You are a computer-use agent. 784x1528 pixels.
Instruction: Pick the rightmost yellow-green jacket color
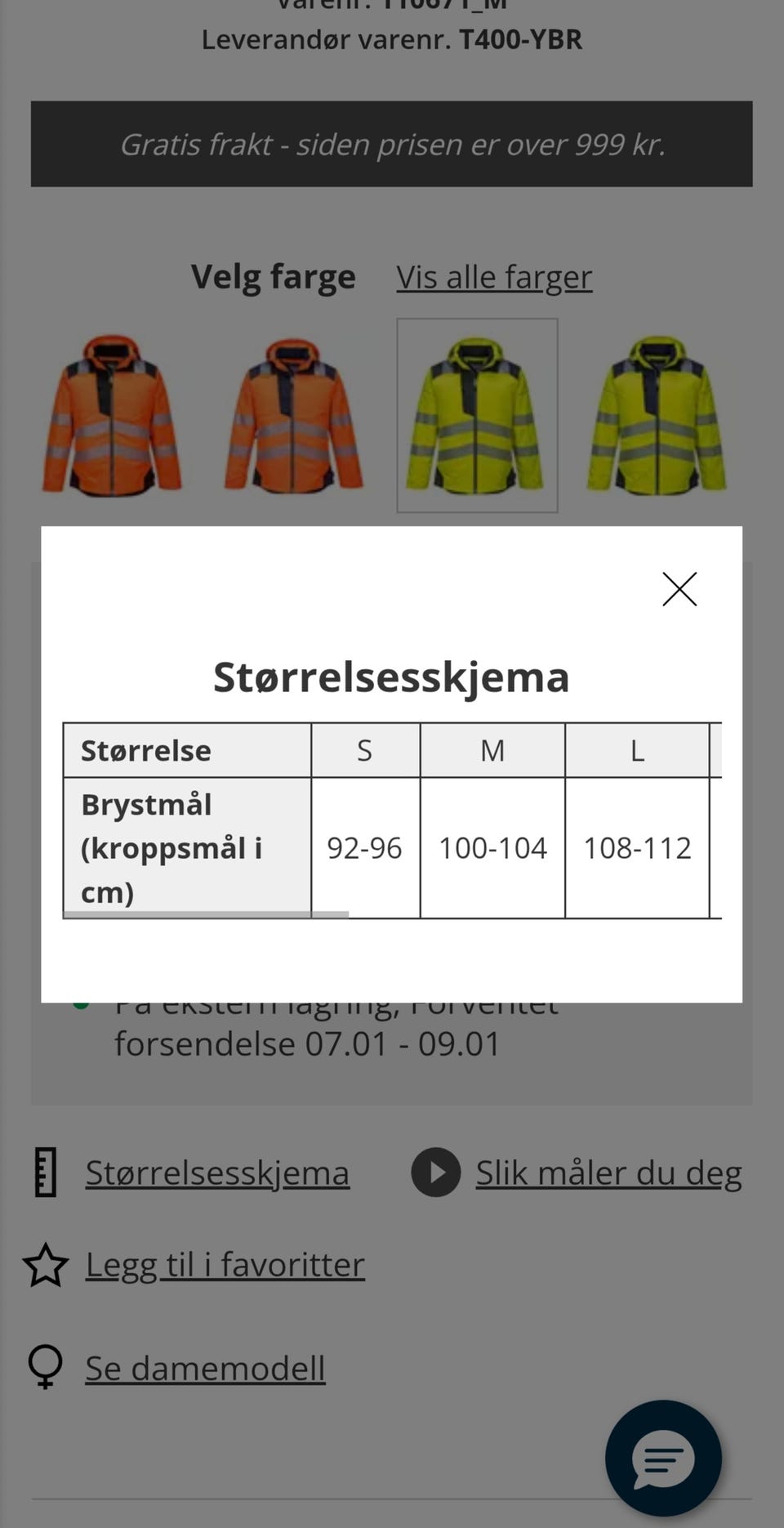658,417
